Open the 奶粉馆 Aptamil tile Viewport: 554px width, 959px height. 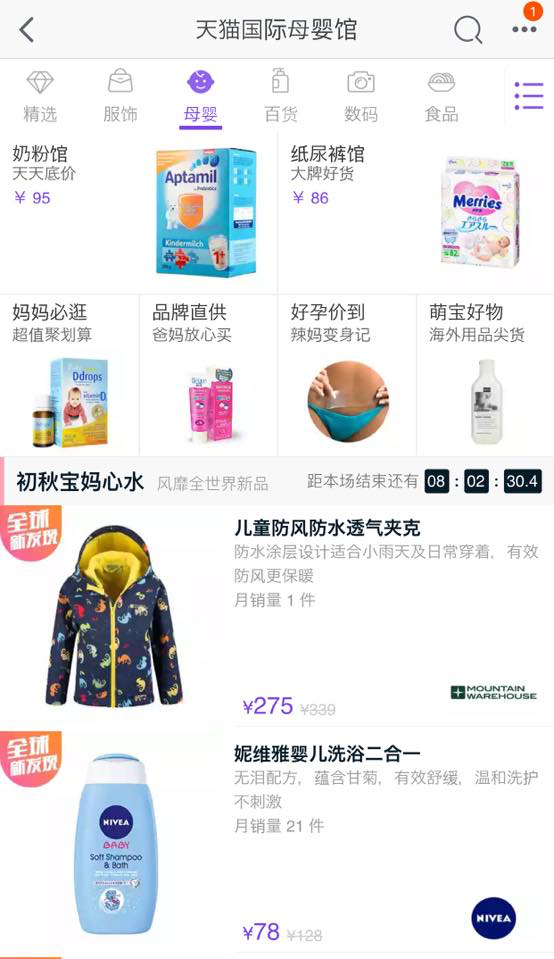(x=139, y=212)
